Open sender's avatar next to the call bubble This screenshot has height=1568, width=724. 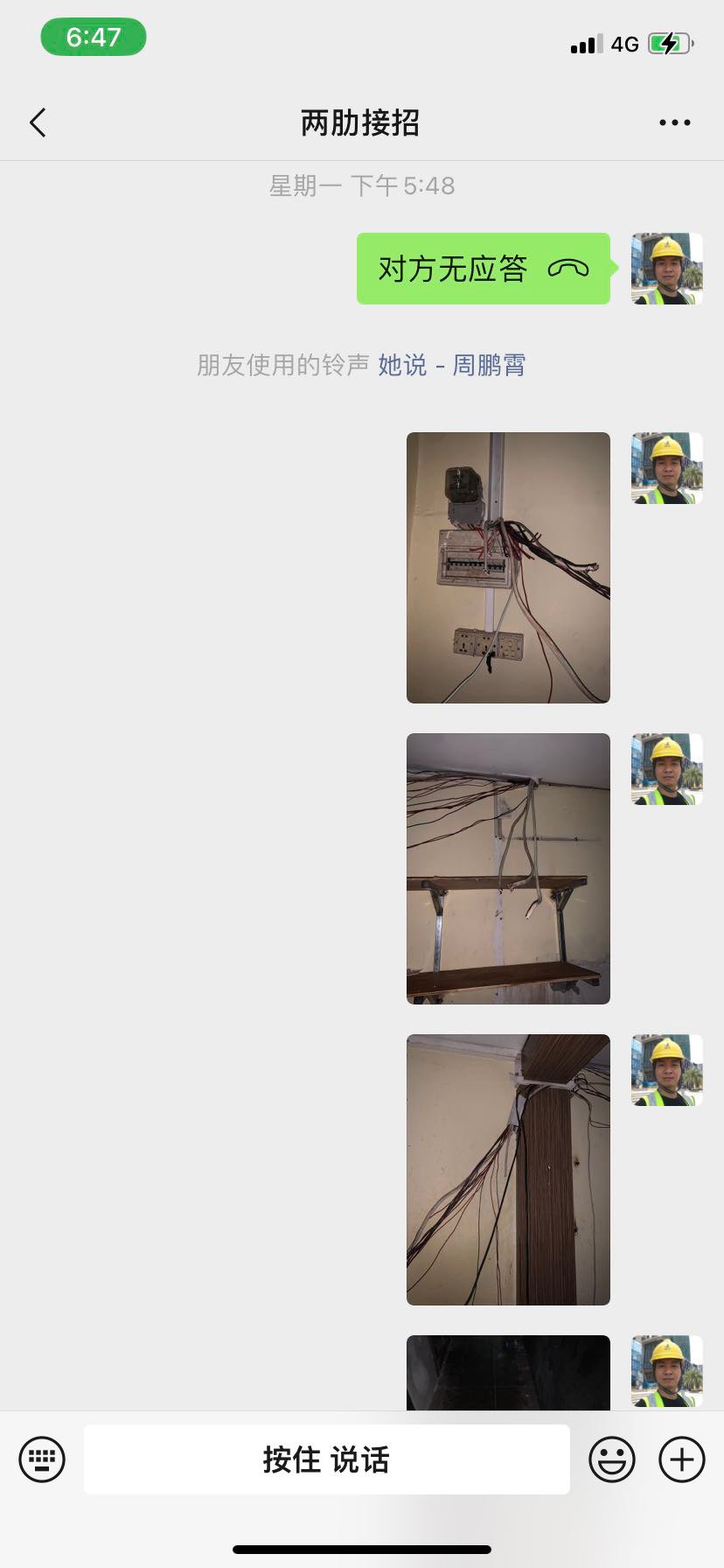(x=666, y=269)
